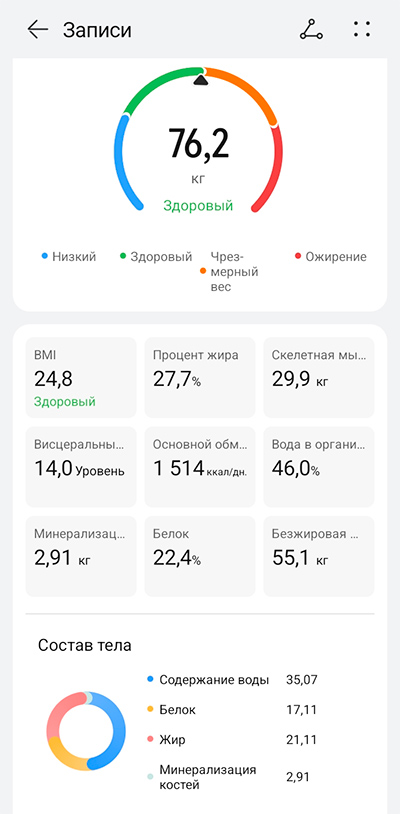Image resolution: width=400 pixels, height=814 pixels.
Task: Open the 46,0% body water card
Action: (319, 467)
